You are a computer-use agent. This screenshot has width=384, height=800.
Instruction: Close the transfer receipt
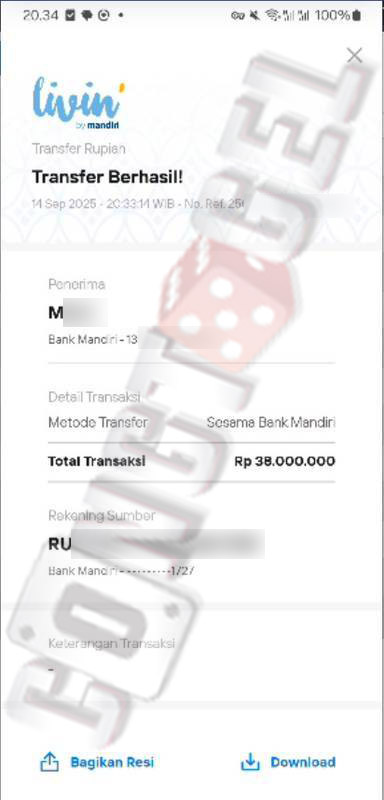click(354, 55)
